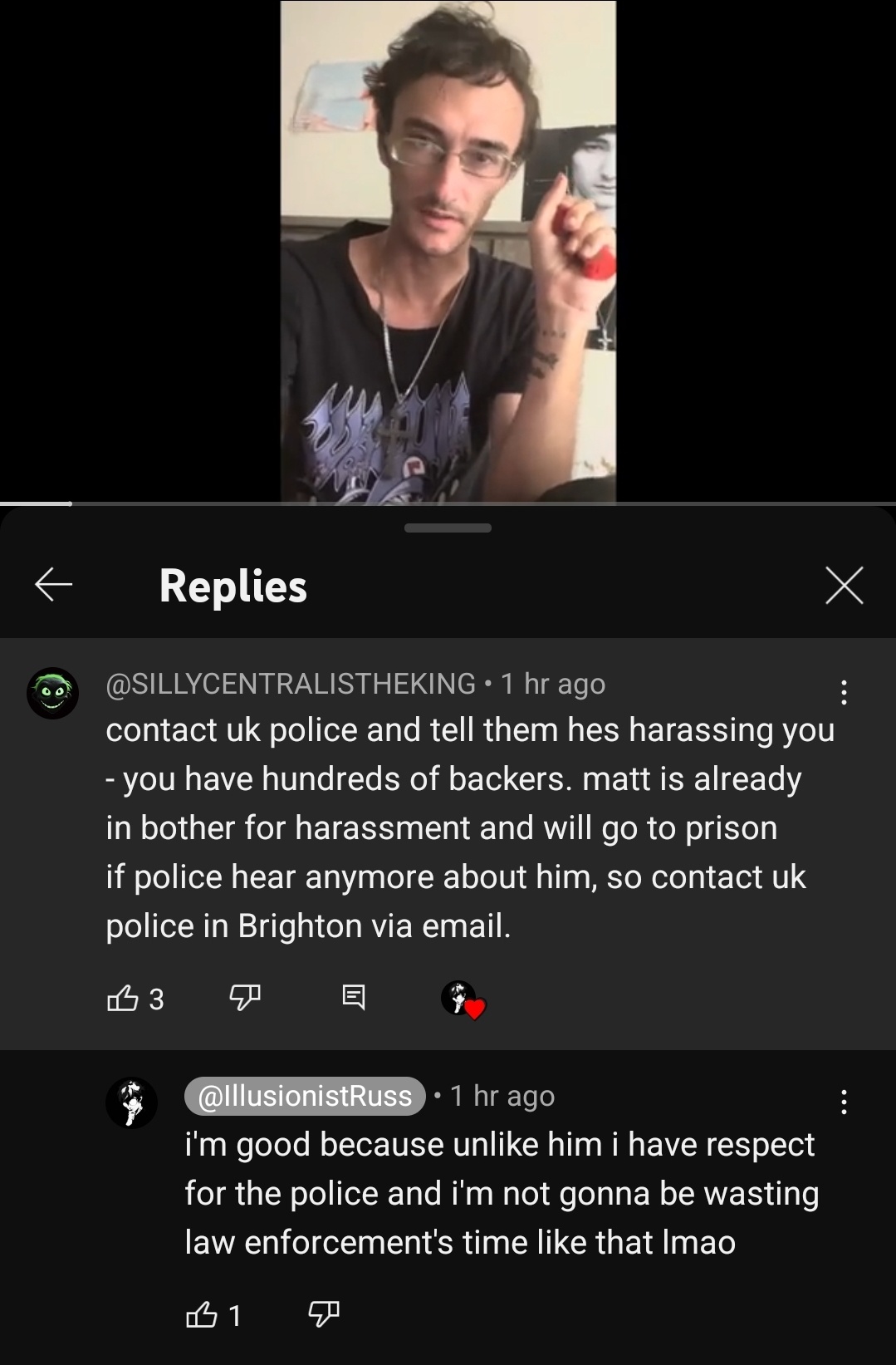Open SILLYCENTRALISTHEKING's profile avatar

(x=53, y=693)
